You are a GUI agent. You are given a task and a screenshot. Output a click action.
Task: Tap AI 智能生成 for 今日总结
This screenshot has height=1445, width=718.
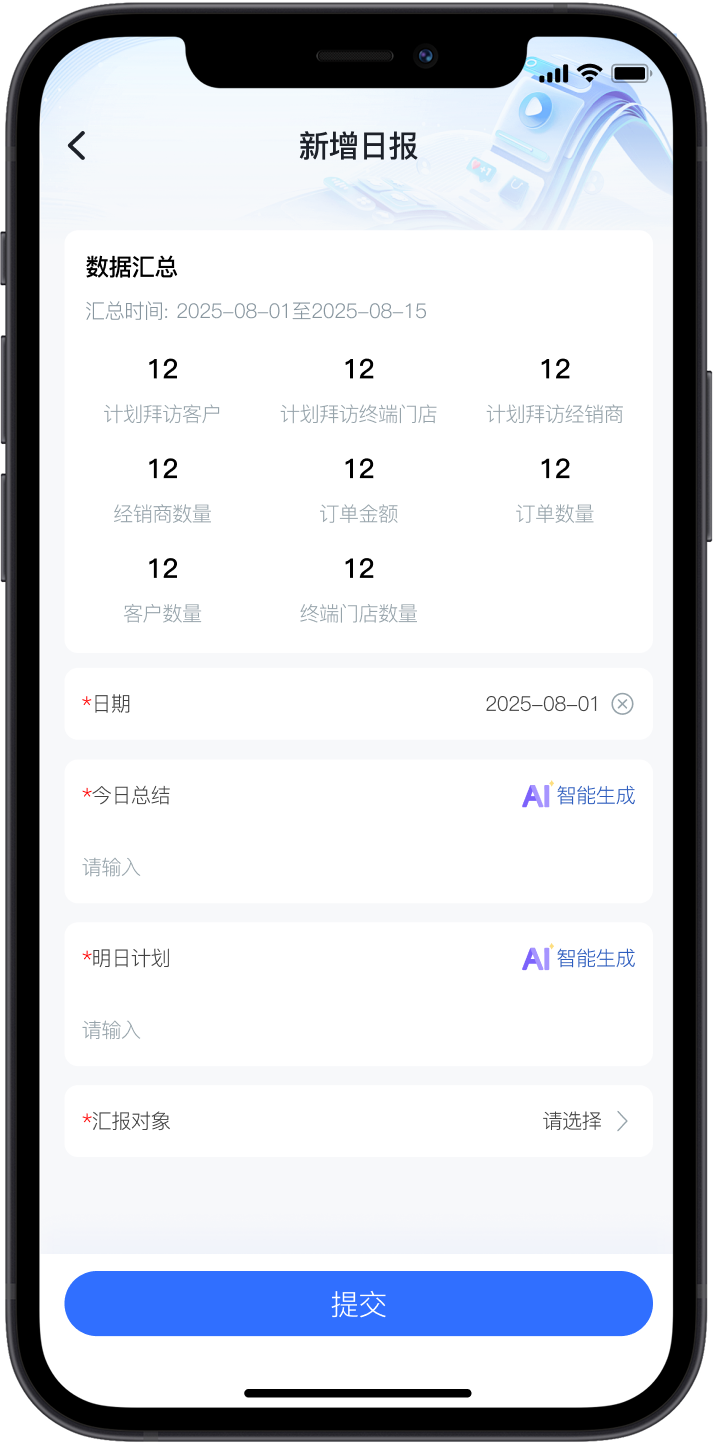coord(579,796)
